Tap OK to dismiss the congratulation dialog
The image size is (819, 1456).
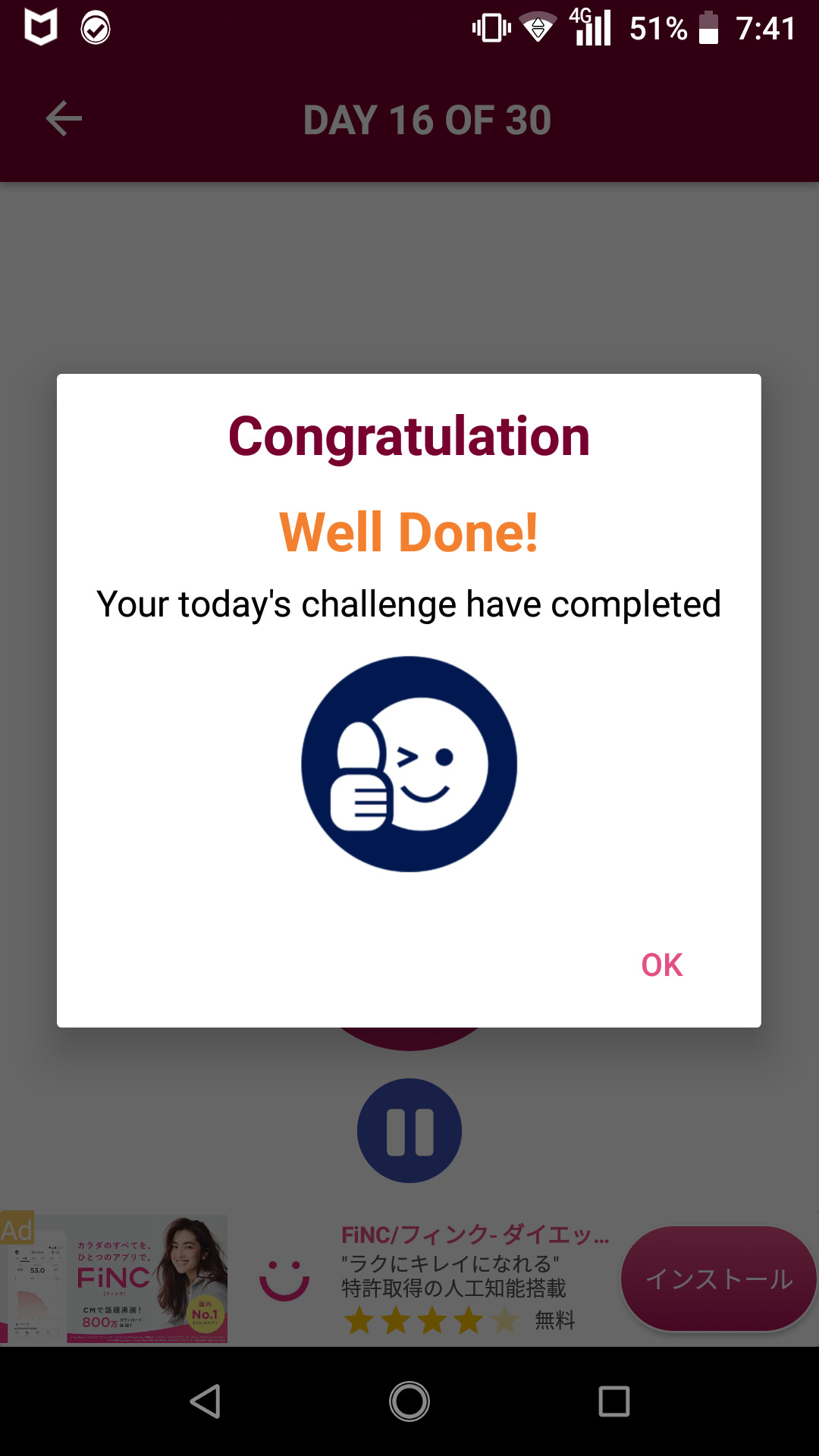(x=662, y=965)
